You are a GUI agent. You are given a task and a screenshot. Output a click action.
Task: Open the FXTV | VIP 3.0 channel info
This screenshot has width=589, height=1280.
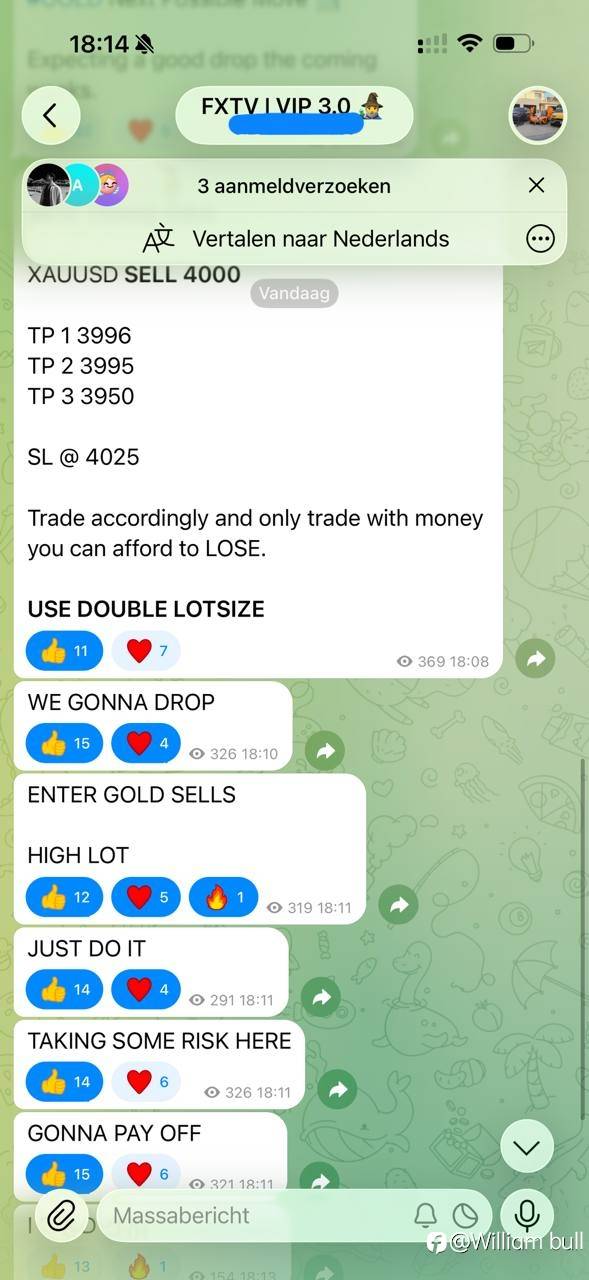294,115
